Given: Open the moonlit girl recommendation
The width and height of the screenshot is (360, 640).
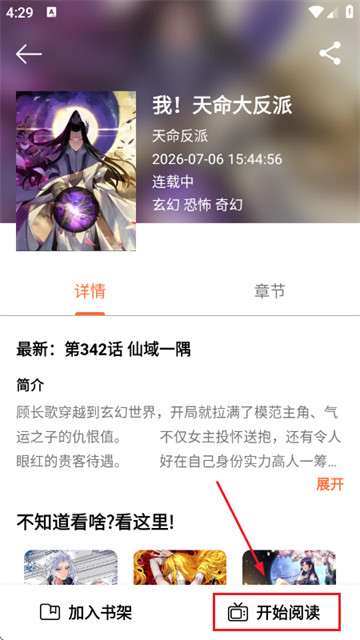Looking at the screenshot, I should pyautogui.click(x=289, y=567).
